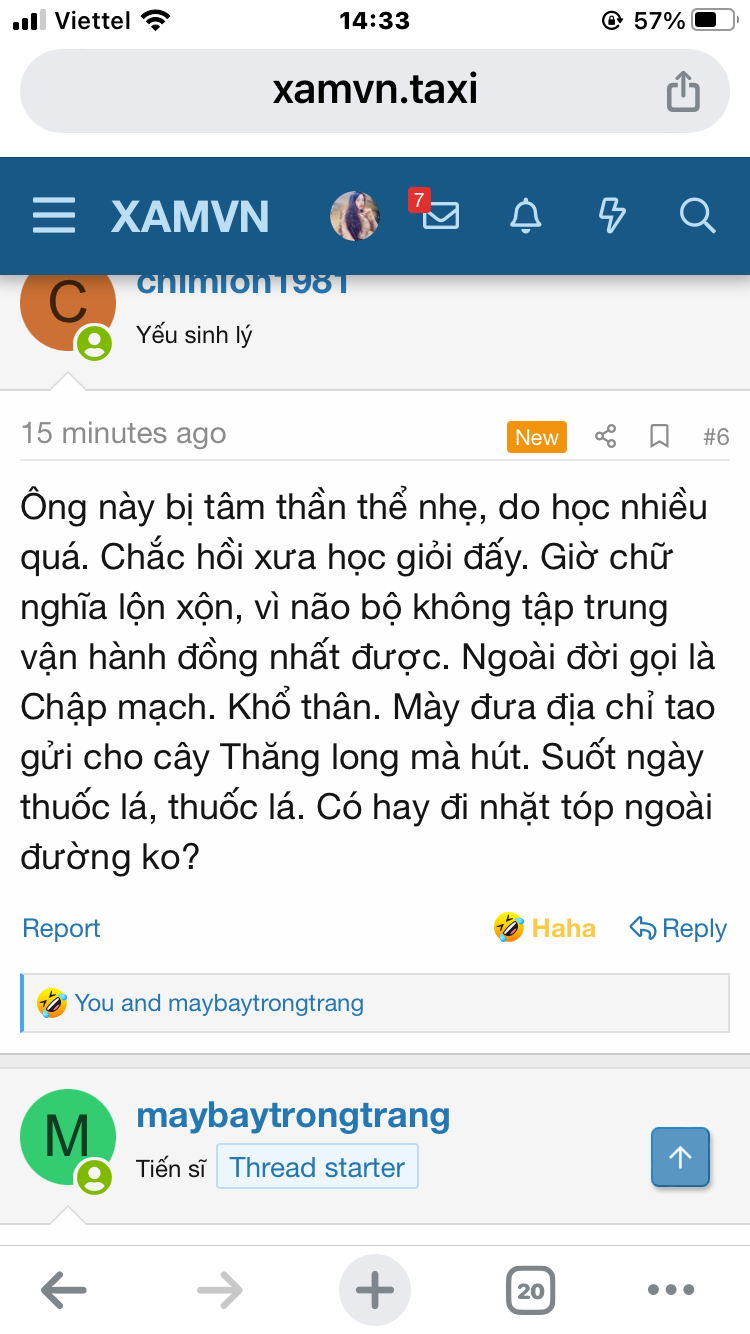Go to XAMVN forum home
The image size is (750, 1334).
[190, 216]
